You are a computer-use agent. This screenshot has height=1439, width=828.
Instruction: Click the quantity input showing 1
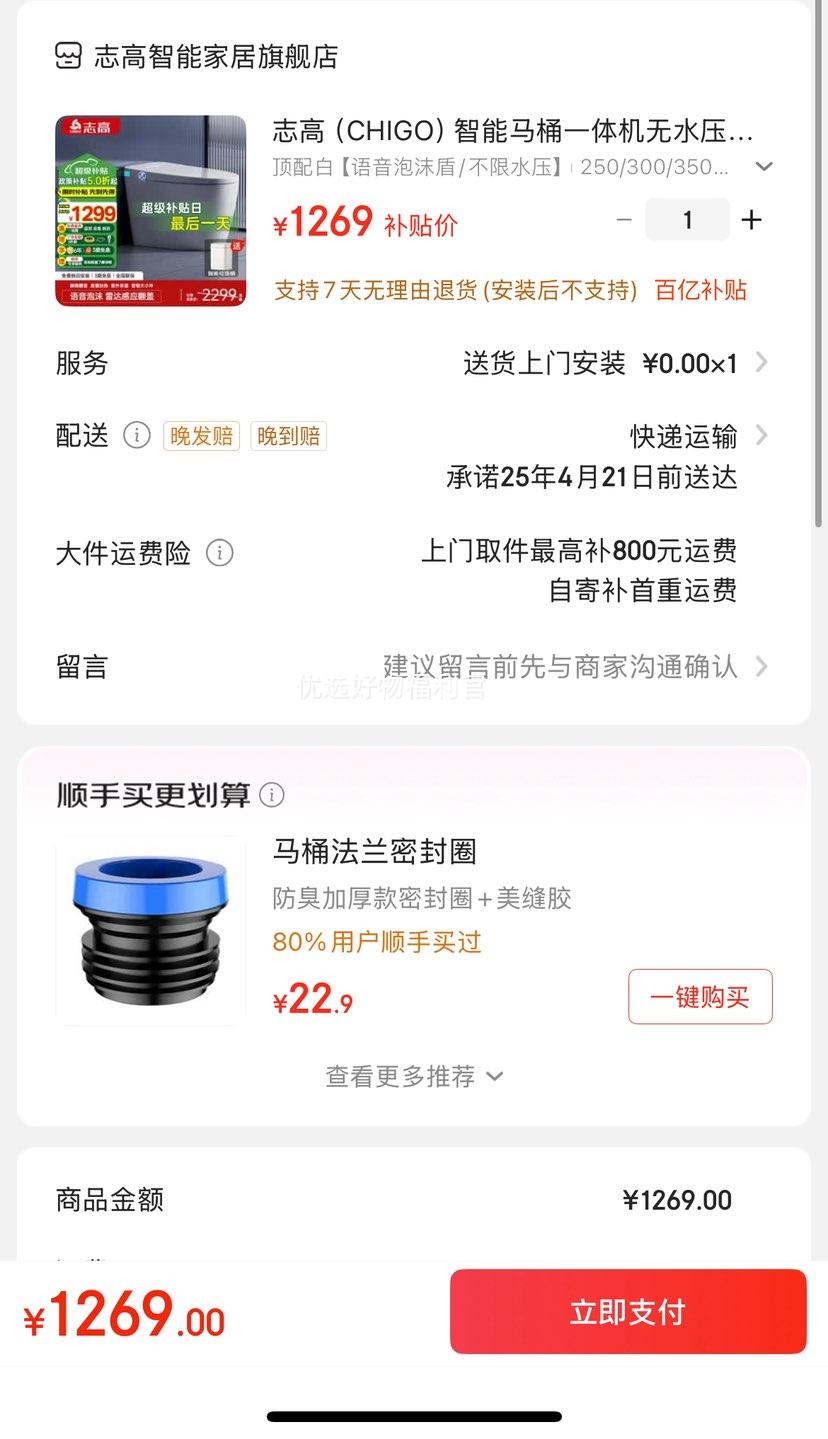point(687,219)
